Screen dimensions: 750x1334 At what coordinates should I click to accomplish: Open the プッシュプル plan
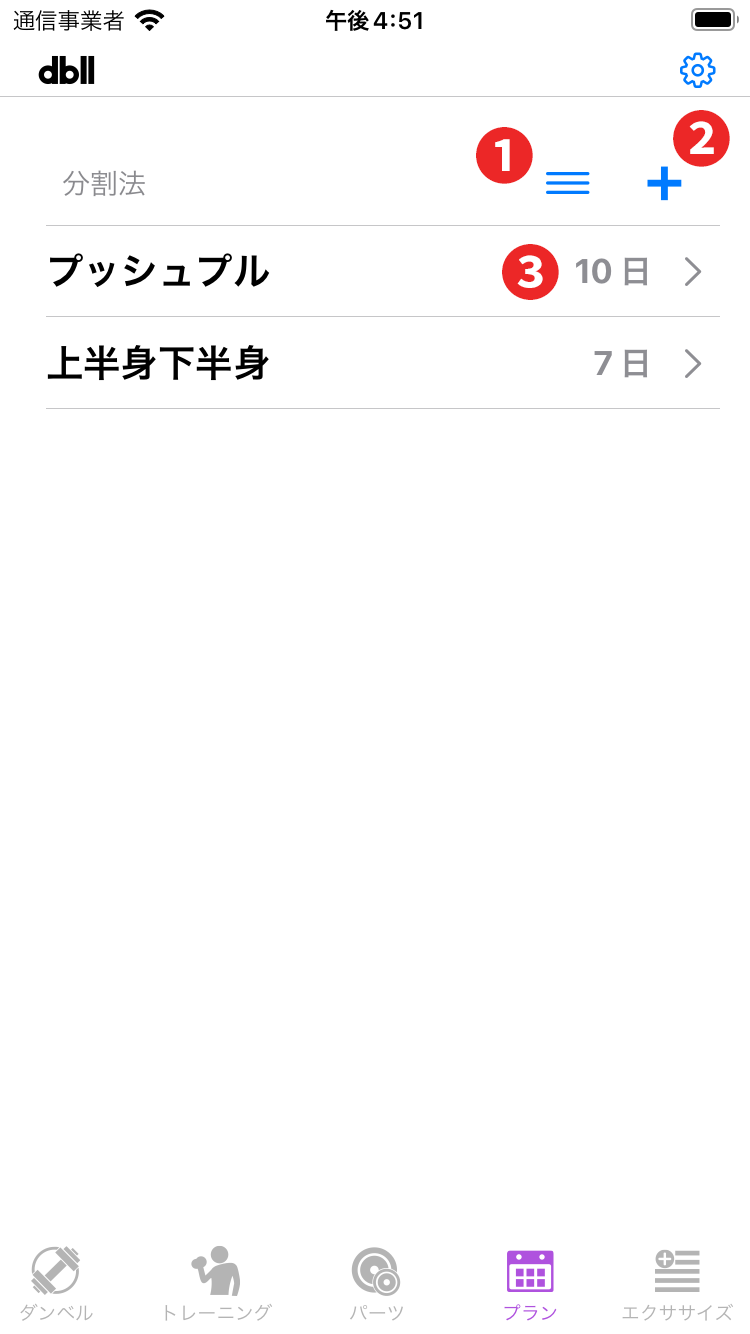(x=382, y=272)
